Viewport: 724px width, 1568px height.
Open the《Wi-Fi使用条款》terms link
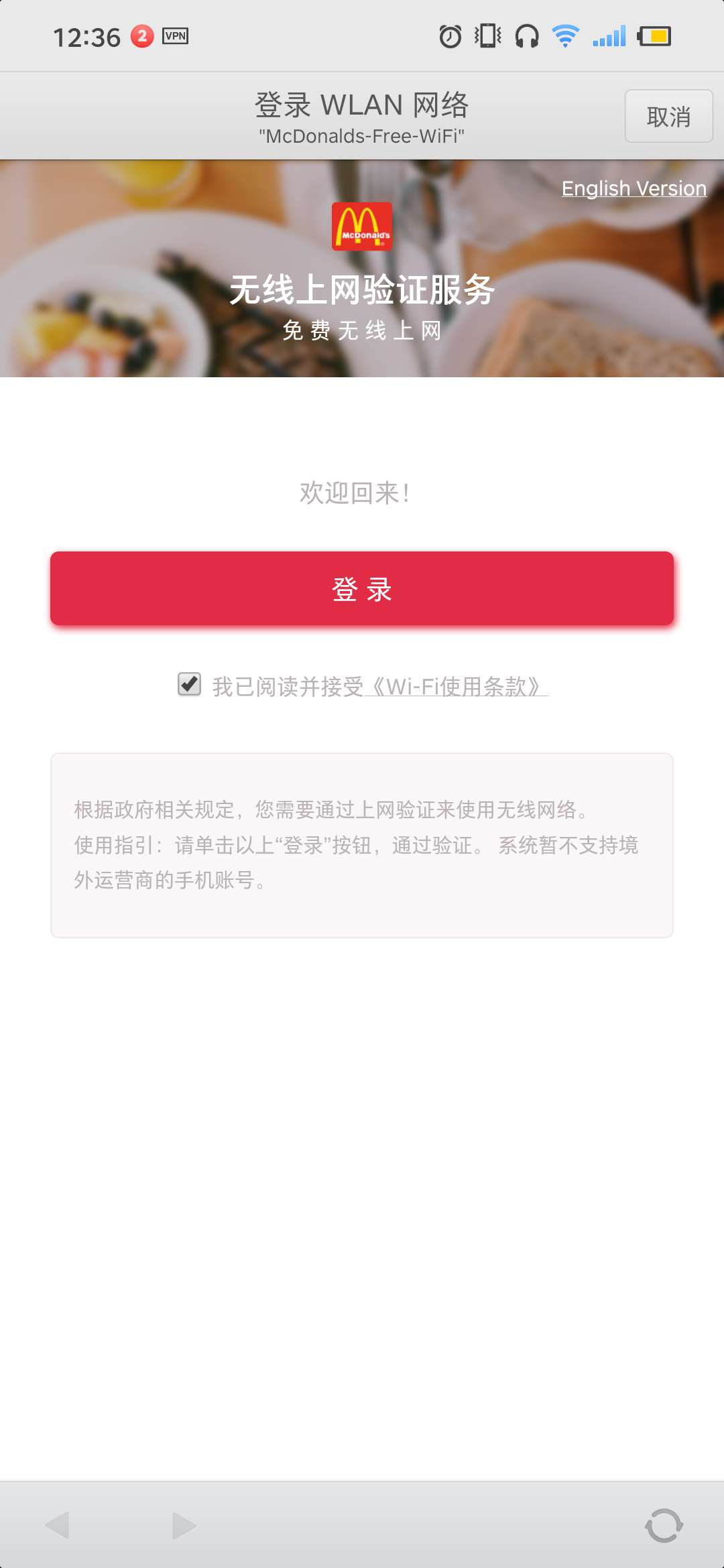(457, 687)
